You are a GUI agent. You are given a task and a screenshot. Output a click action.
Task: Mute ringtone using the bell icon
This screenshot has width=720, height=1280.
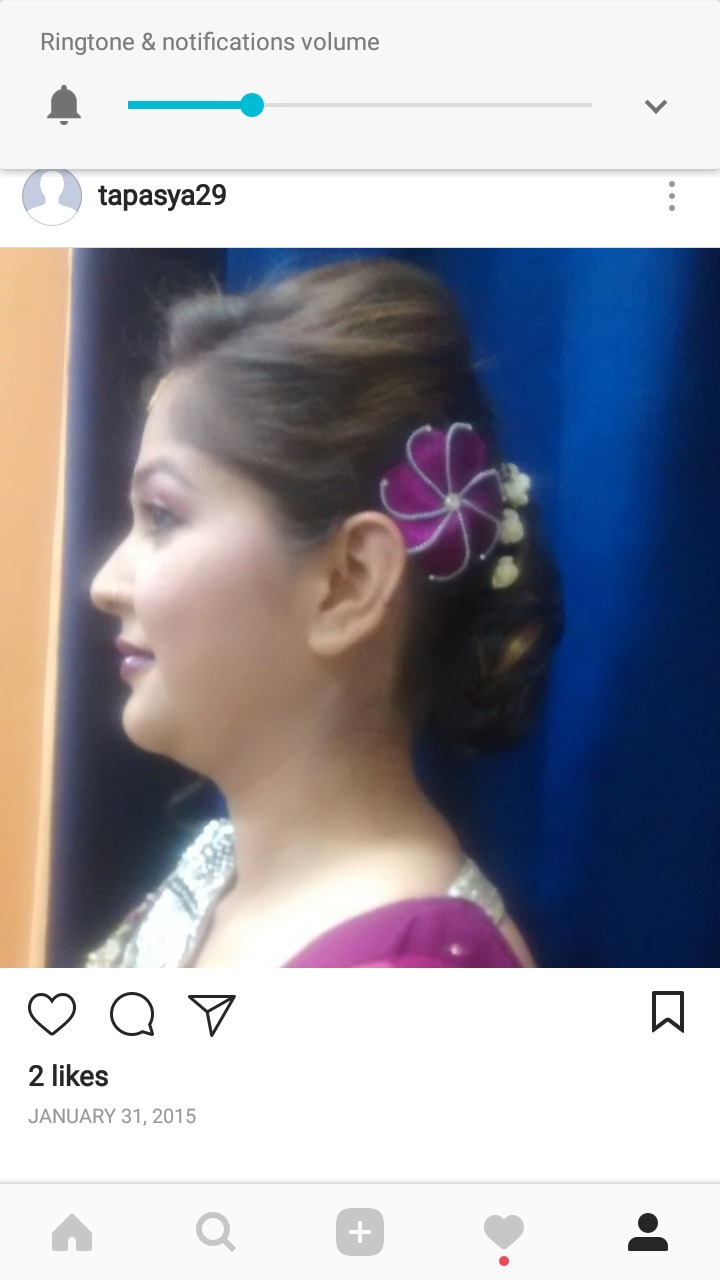pyautogui.click(x=64, y=105)
